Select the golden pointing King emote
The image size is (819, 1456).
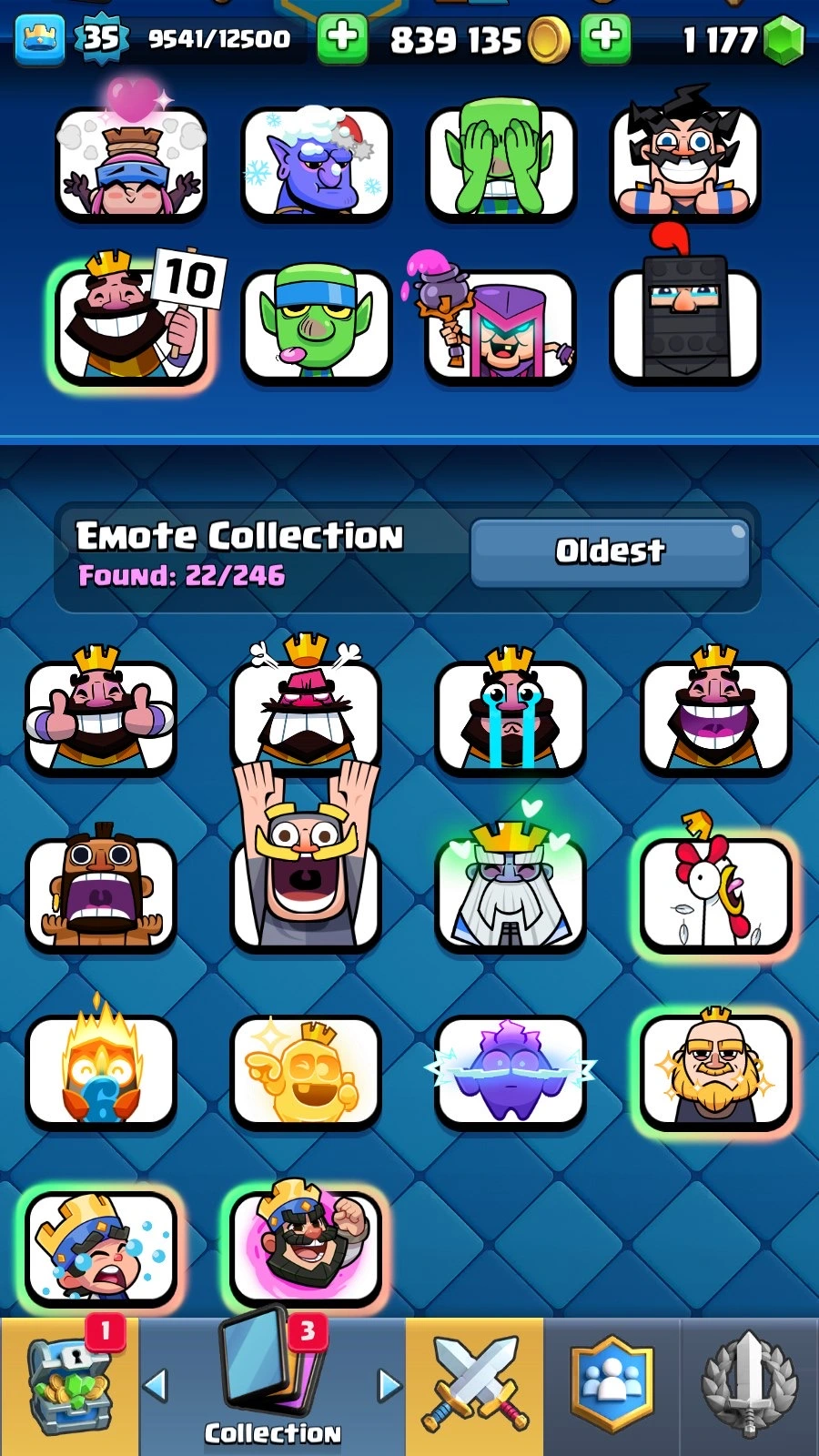click(x=305, y=1070)
